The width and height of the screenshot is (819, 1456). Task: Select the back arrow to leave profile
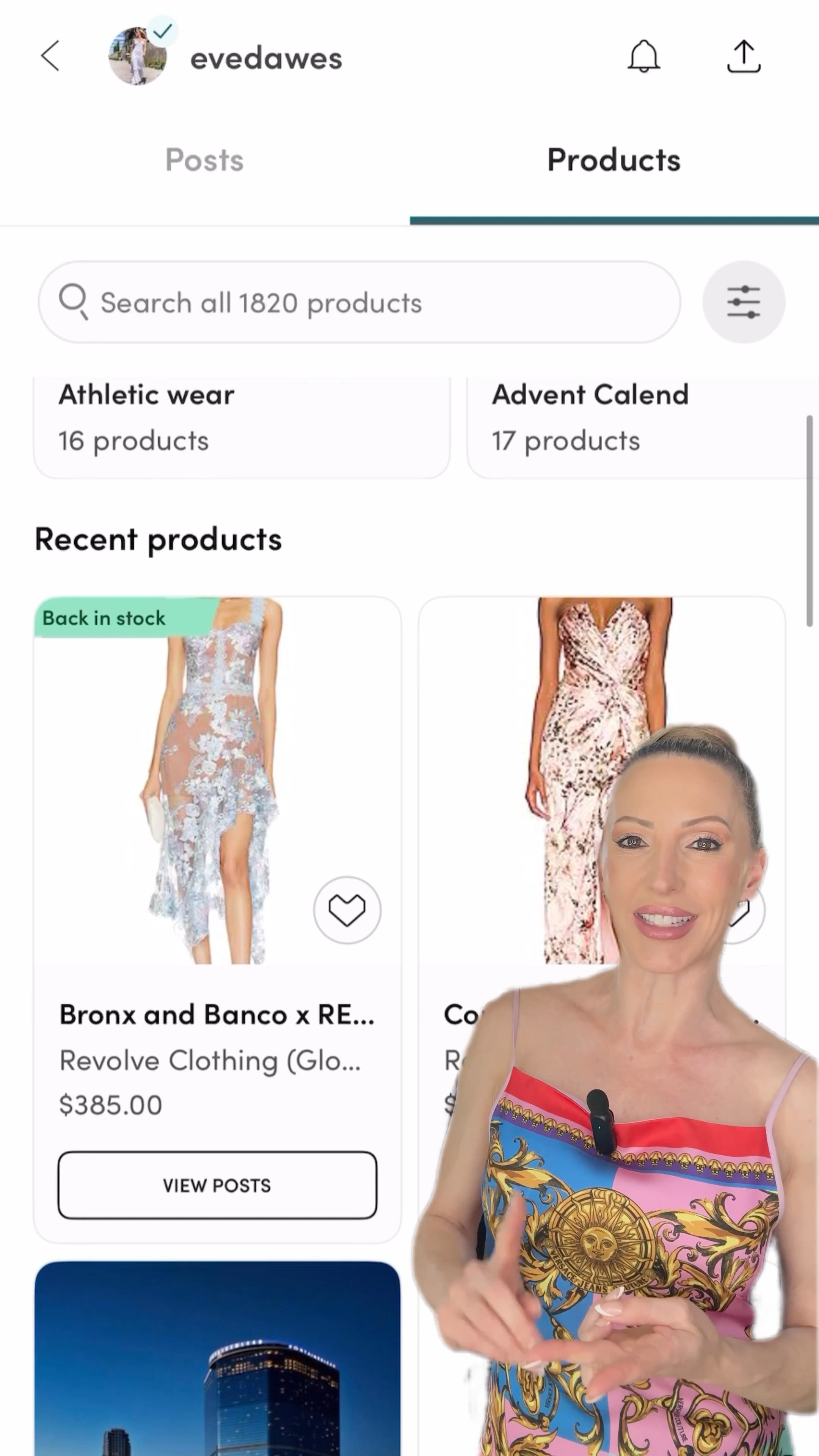(x=50, y=55)
